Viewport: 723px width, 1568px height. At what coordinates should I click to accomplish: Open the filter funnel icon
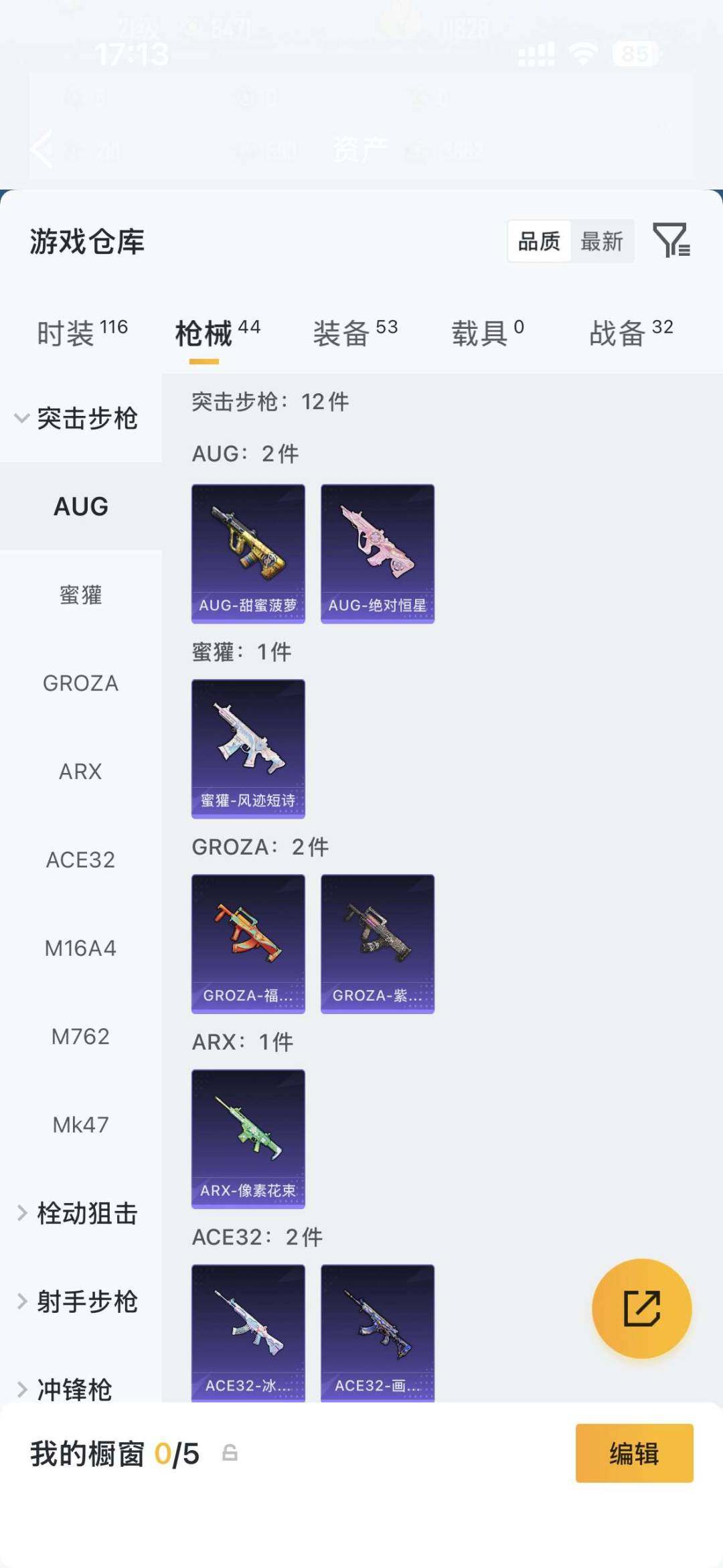click(671, 240)
